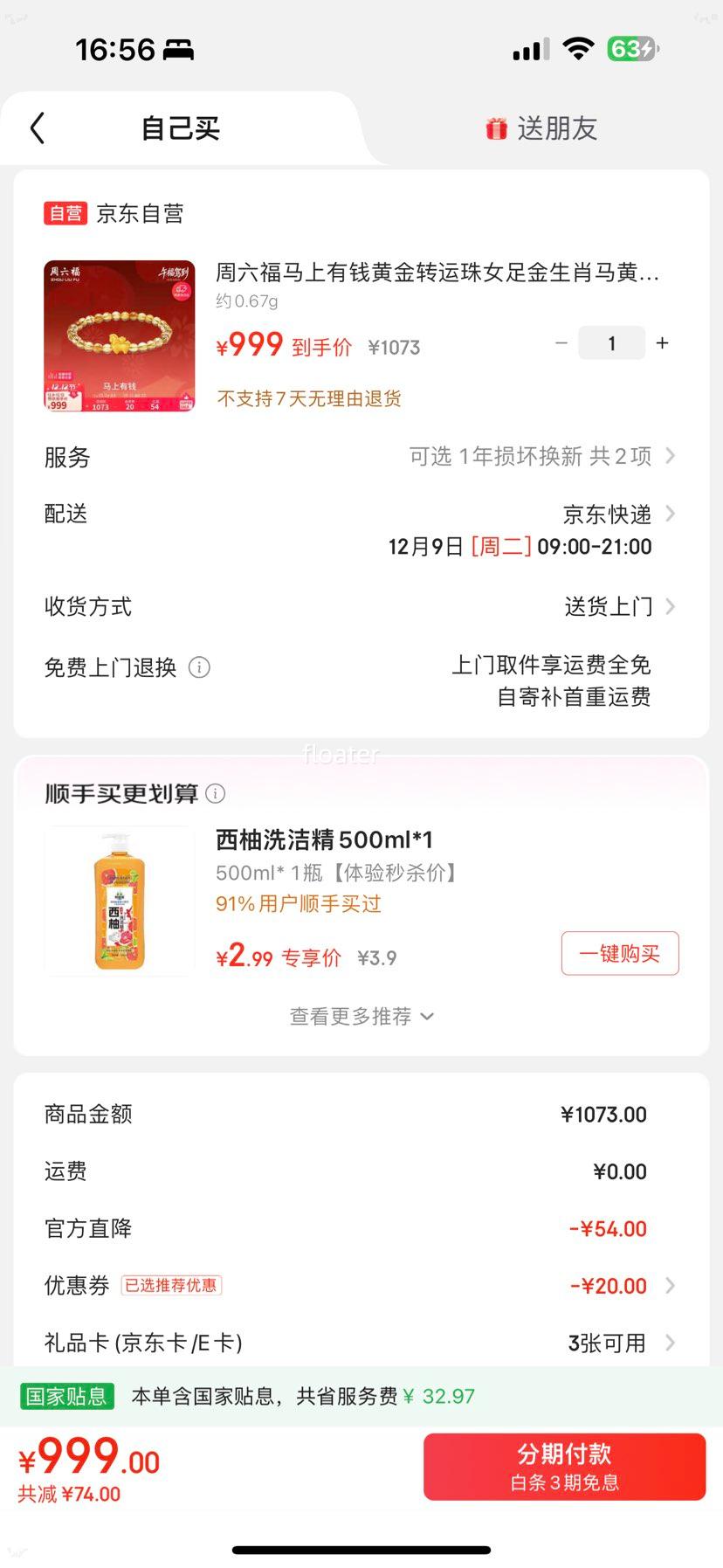Go back with the top-left arrow
This screenshot has width=723, height=1568.
point(37,128)
